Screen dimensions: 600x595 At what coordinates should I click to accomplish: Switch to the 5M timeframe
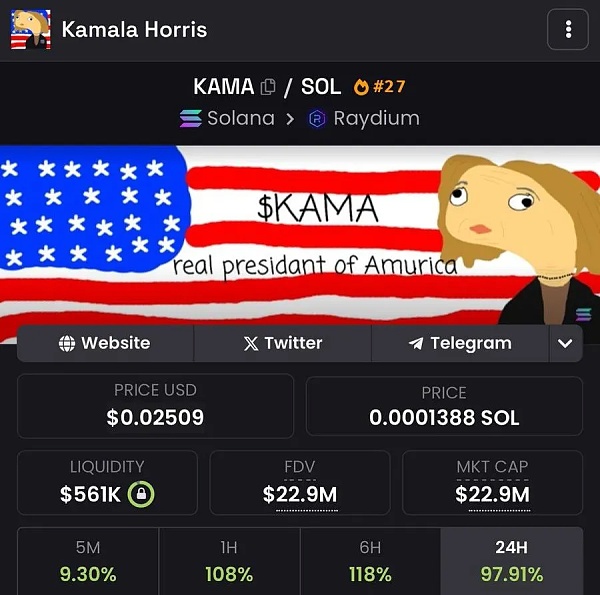click(88, 561)
